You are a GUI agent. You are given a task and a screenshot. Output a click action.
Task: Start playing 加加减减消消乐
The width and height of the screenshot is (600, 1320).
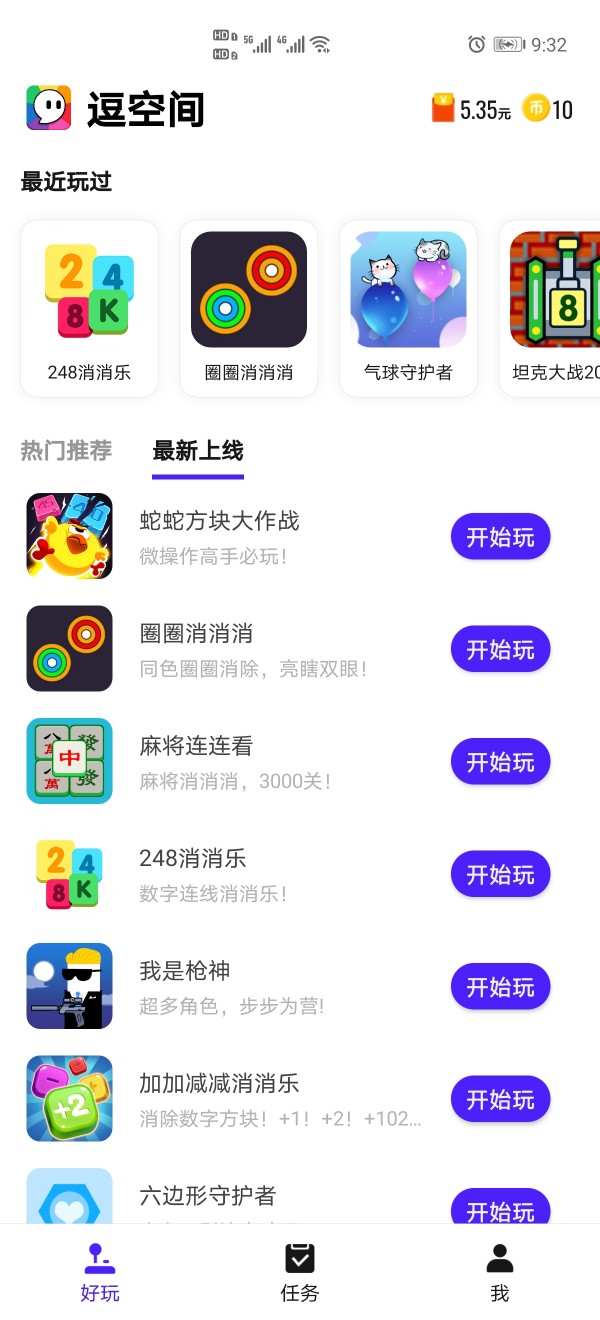[500, 1100]
